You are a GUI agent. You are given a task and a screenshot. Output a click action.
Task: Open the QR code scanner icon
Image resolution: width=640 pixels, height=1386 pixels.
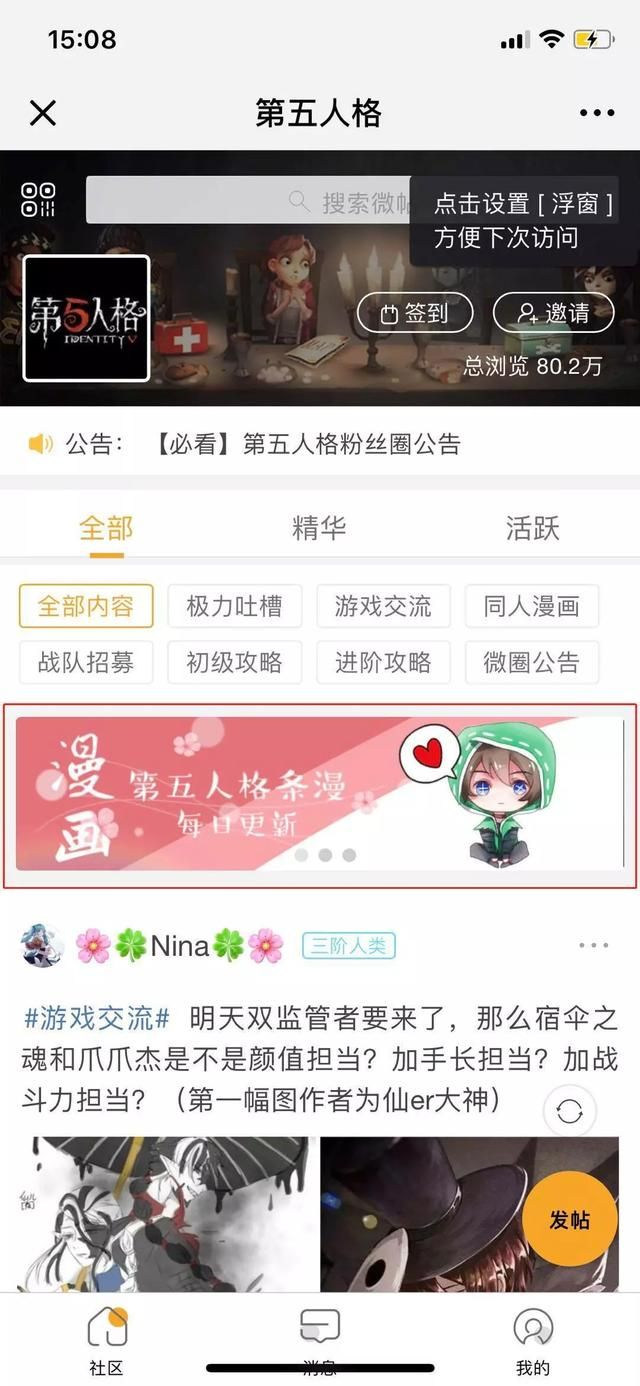pos(39,200)
